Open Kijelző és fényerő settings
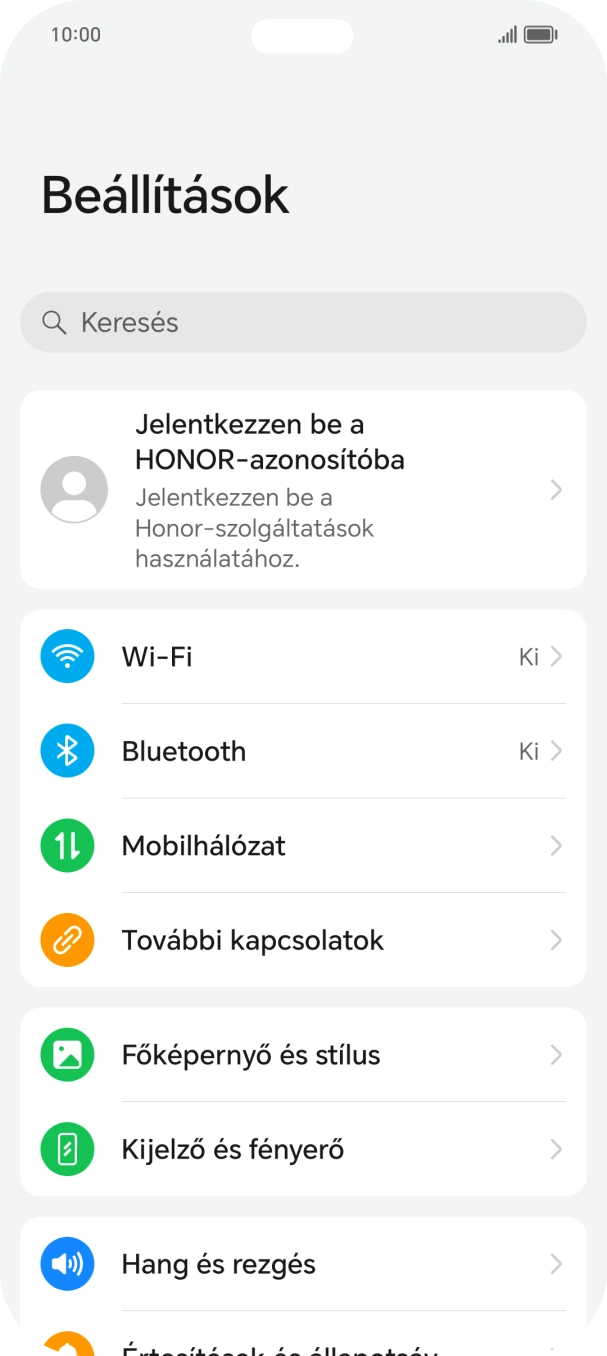The image size is (607, 1356). click(x=303, y=1149)
